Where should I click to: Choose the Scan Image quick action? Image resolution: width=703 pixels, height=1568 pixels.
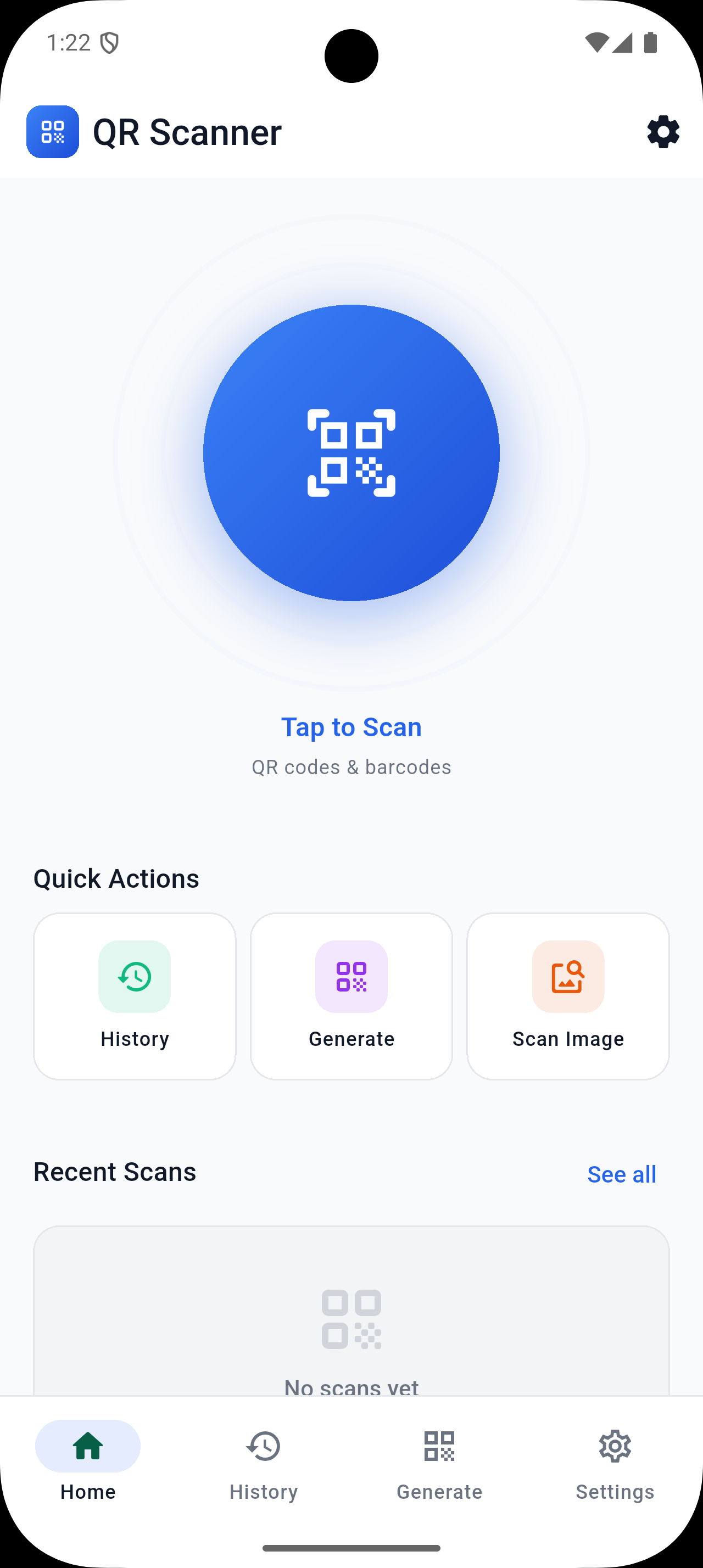[x=568, y=996]
